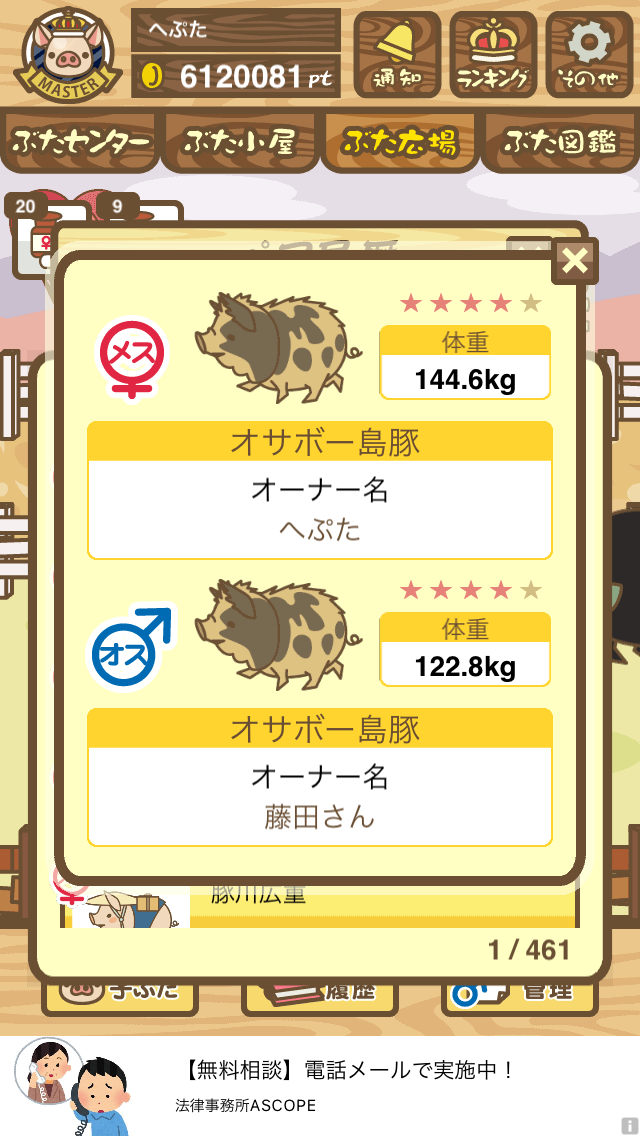The height and width of the screenshot is (1136, 640).
Task: Open the 通知 notifications bell
Action: tap(397, 54)
